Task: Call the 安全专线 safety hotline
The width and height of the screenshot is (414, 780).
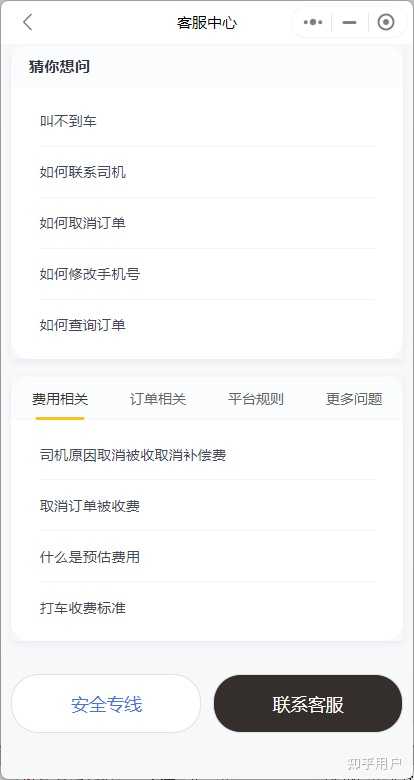Action: point(106,704)
